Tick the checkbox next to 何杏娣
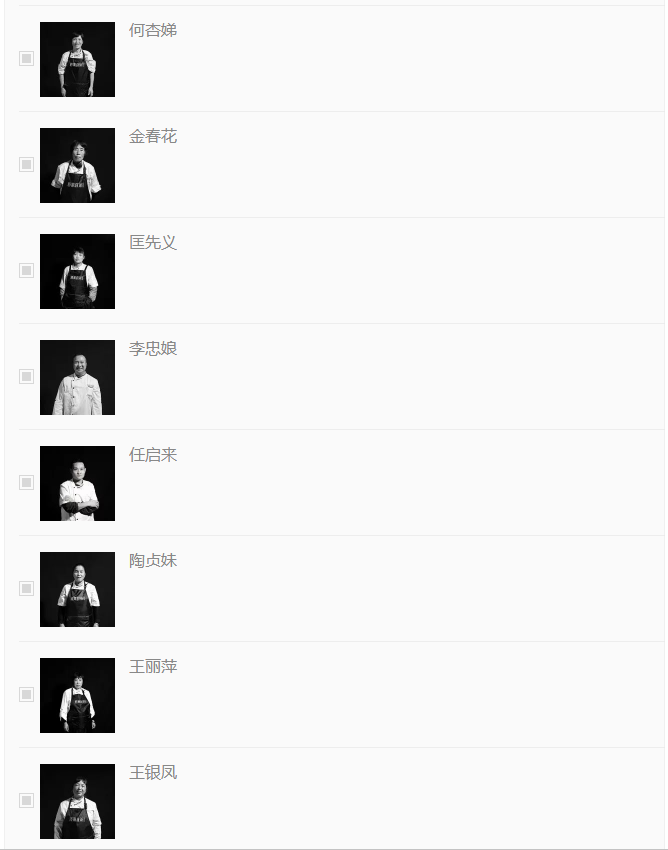Viewport: 668px width, 850px height. pos(26,59)
